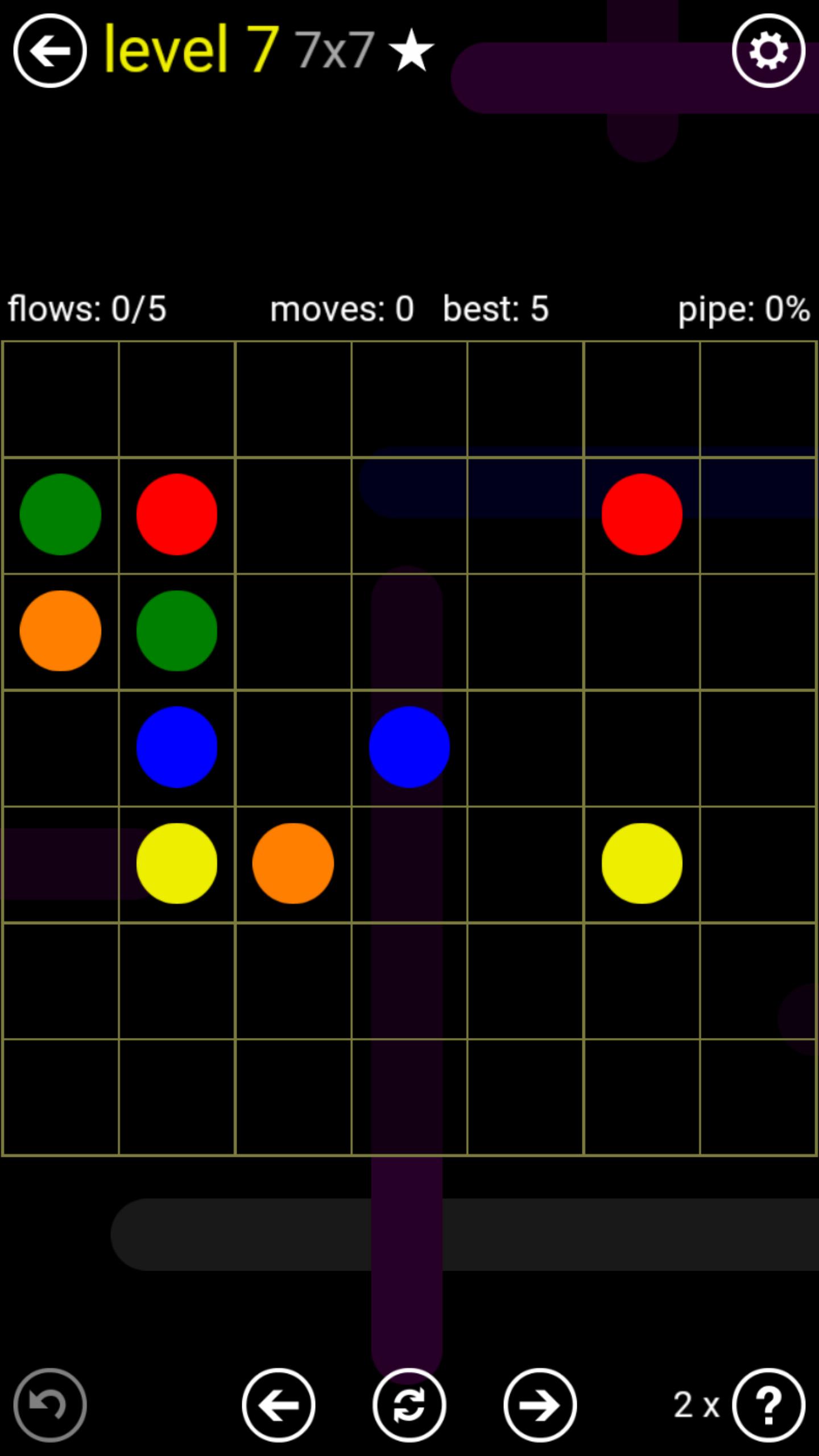Restart the current level
Screen dimensions: 819x1456
(x=409, y=1405)
